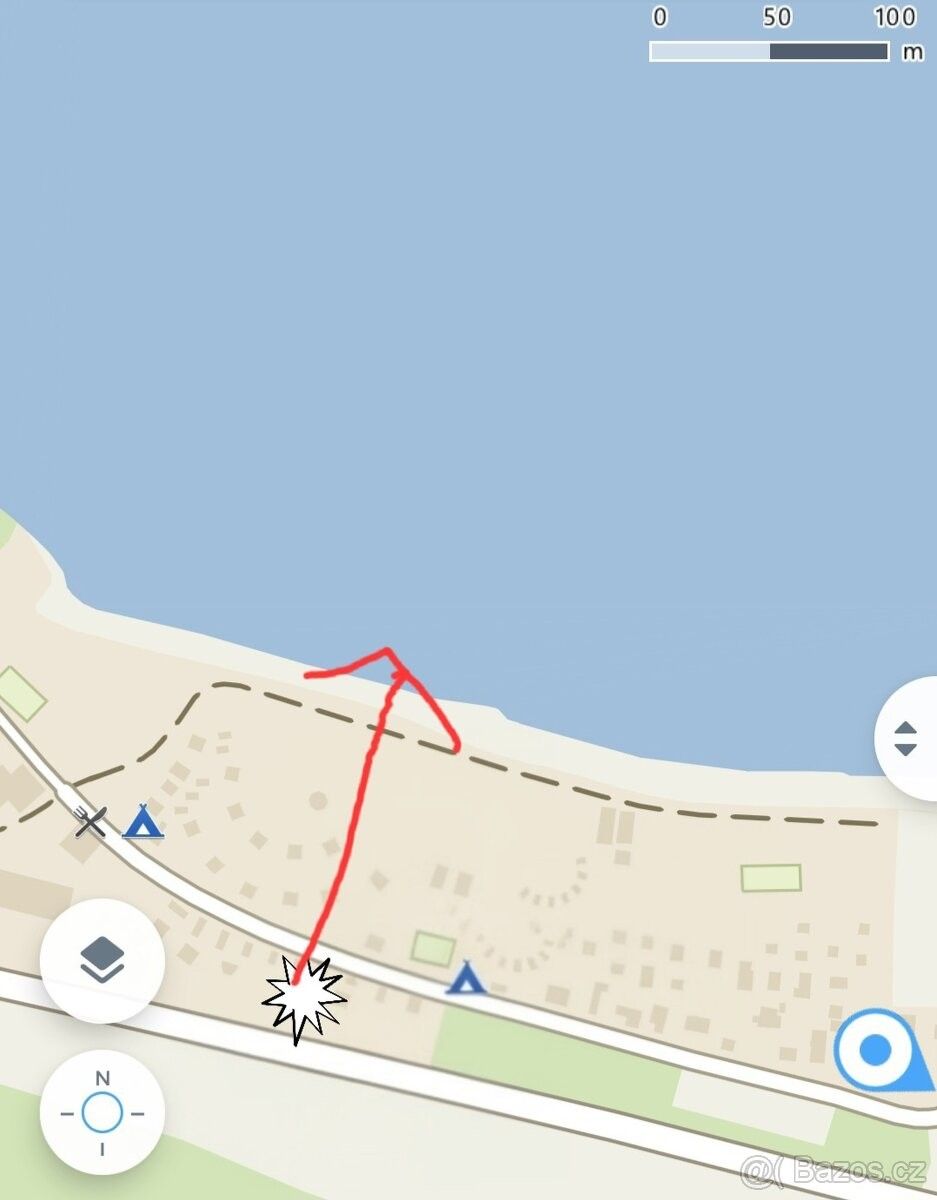Open the campsite tent marker near the green patch
The width and height of the screenshot is (937, 1200).
465,978
